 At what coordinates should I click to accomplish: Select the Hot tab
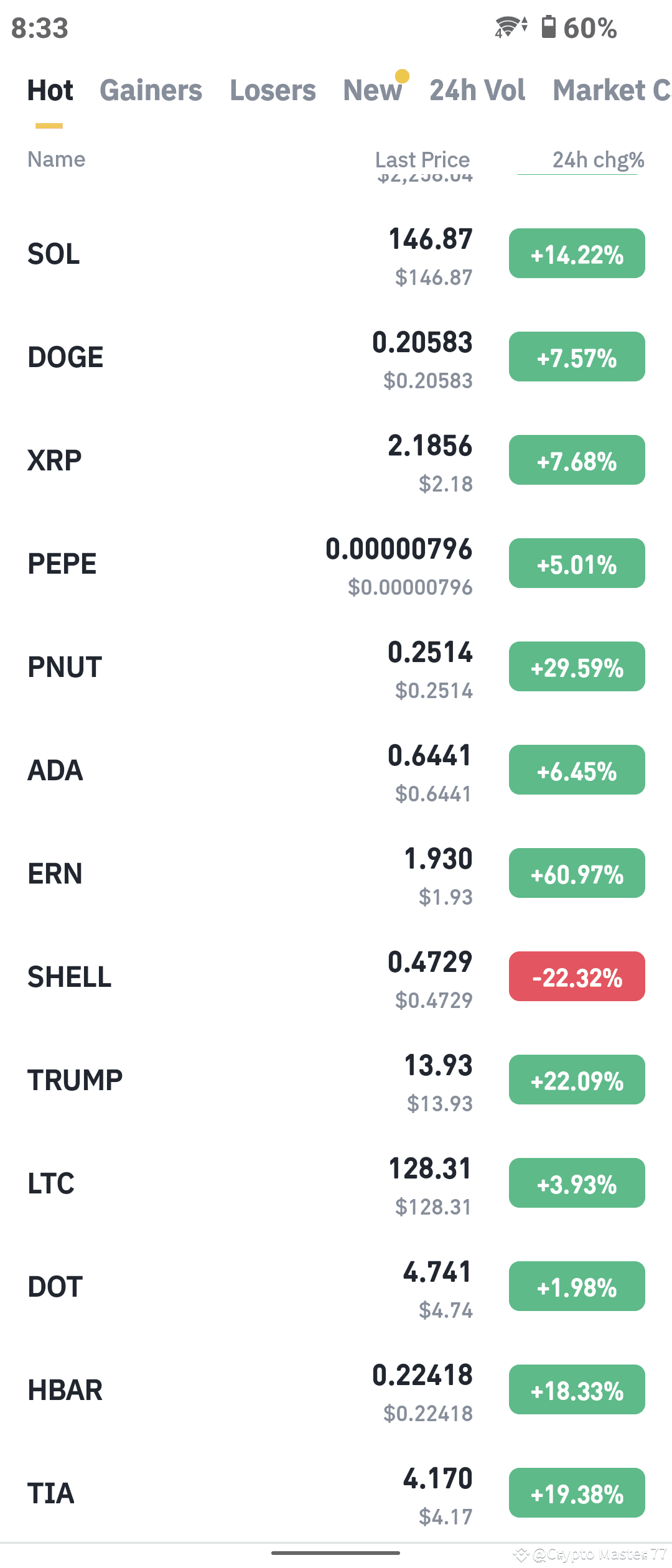coord(50,90)
